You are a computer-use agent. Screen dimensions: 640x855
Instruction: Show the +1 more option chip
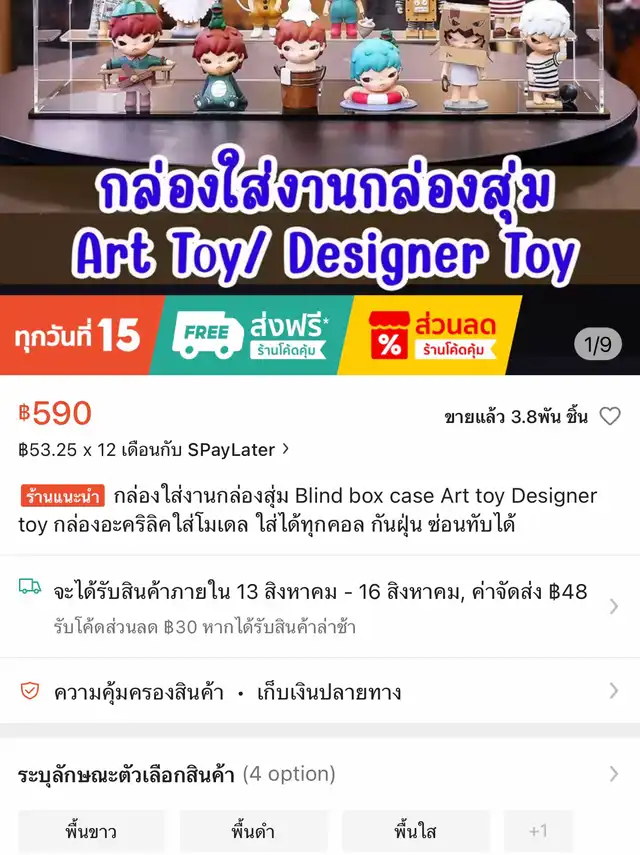point(538,831)
